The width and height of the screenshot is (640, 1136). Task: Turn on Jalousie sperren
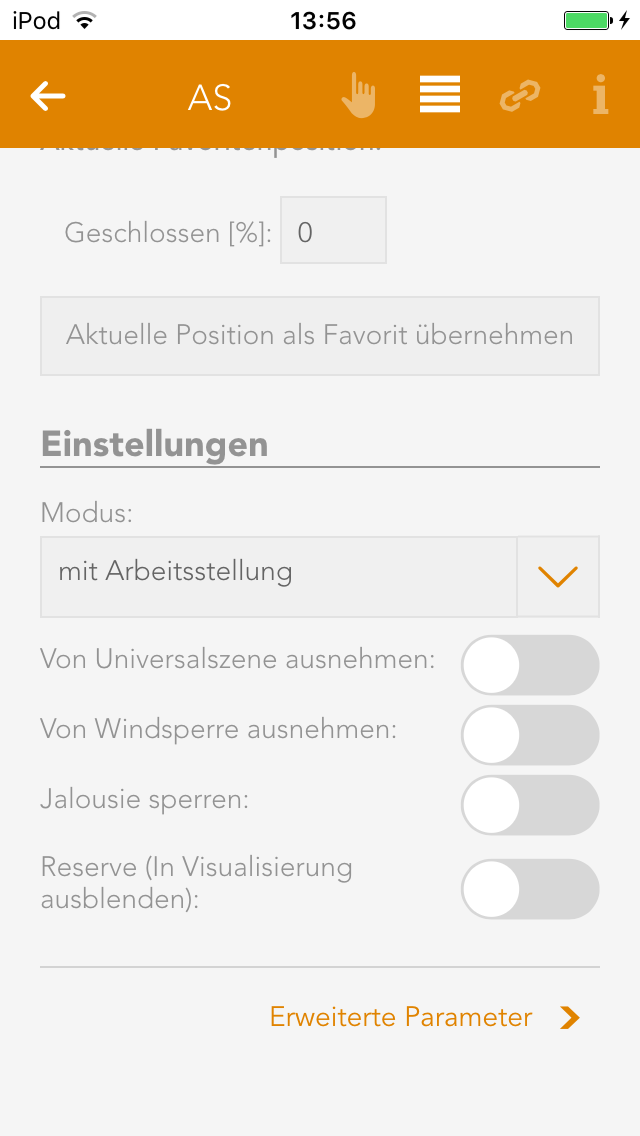pos(530,805)
